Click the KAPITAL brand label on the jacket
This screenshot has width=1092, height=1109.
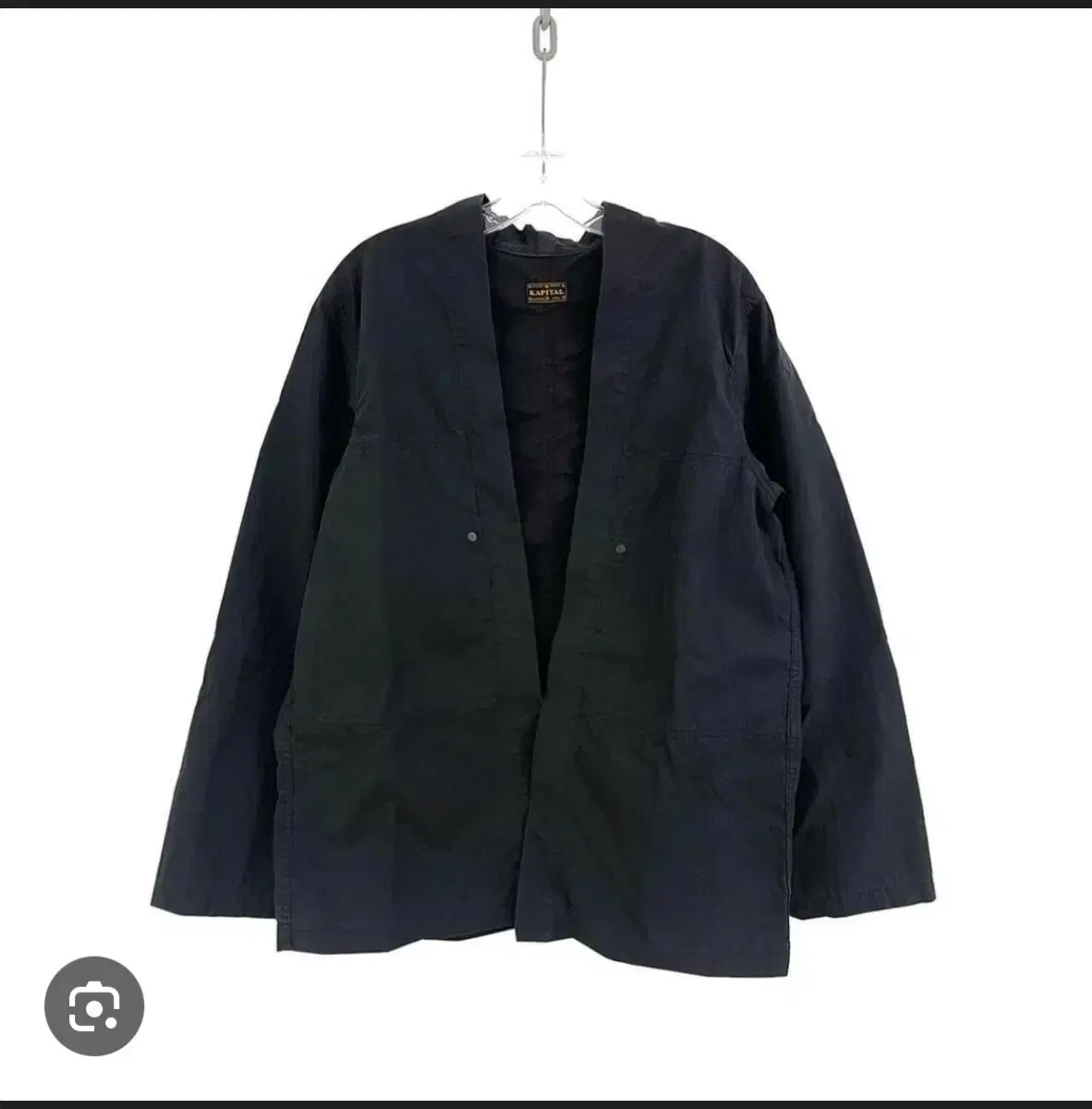click(x=547, y=291)
